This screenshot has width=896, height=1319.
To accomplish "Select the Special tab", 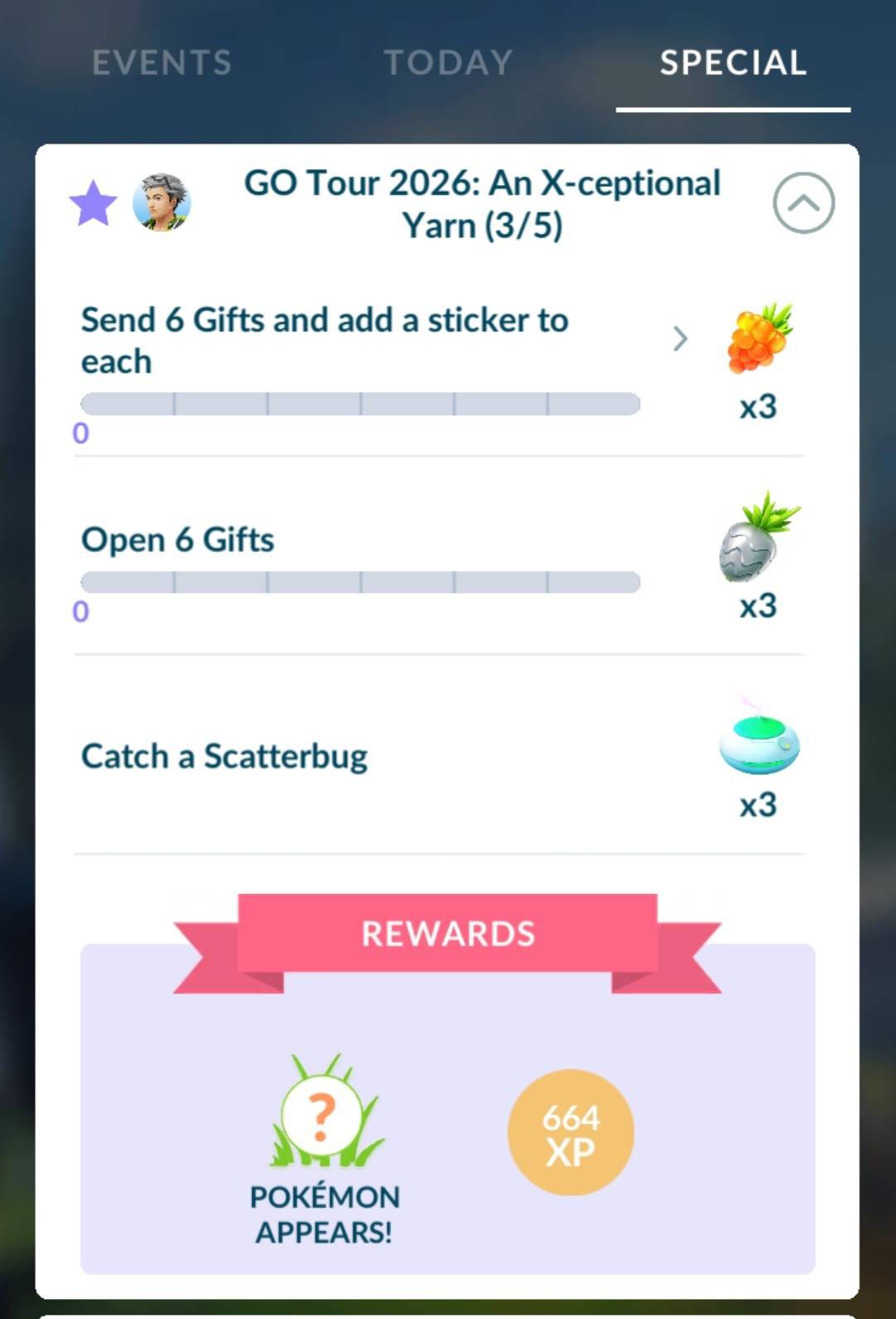I will pyautogui.click(x=733, y=63).
